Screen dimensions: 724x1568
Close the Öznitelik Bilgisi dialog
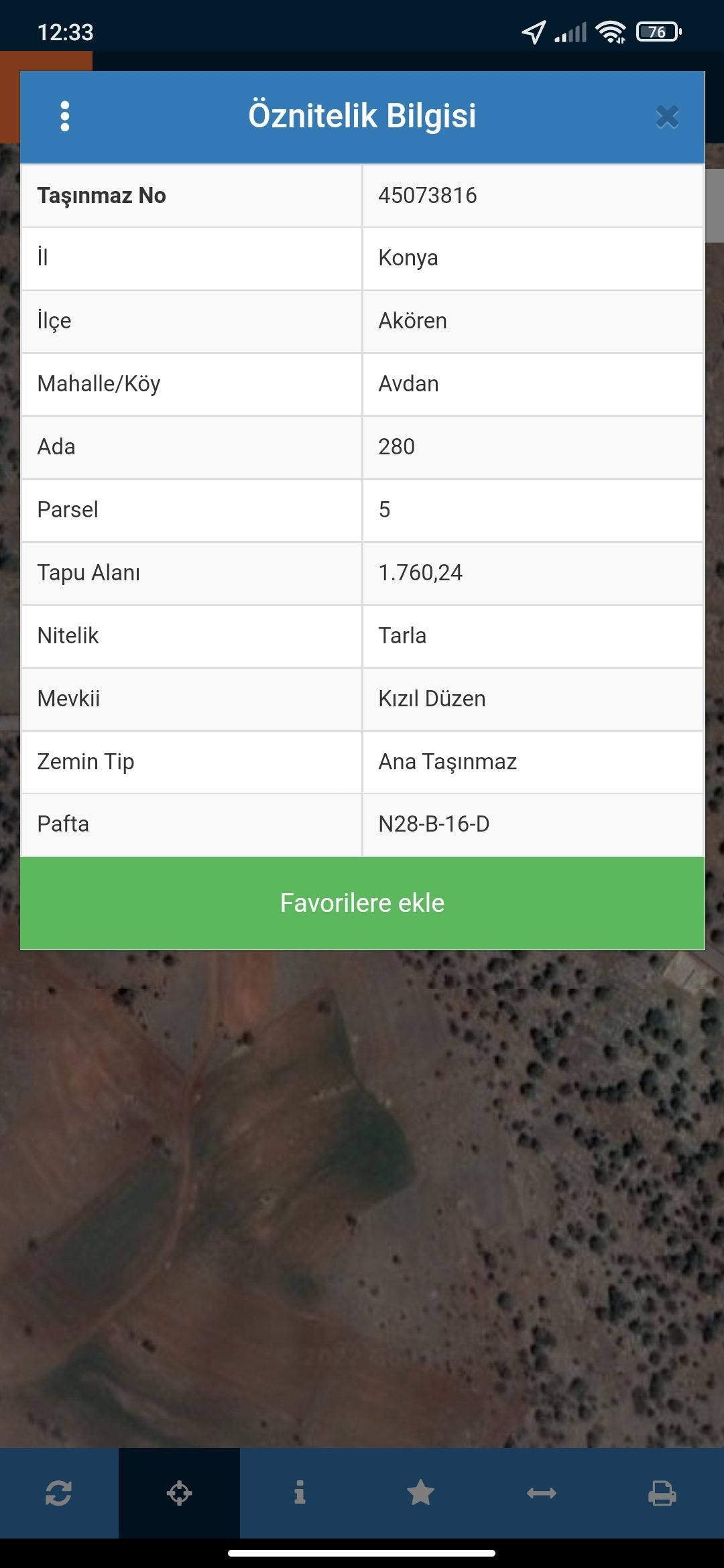(x=667, y=117)
